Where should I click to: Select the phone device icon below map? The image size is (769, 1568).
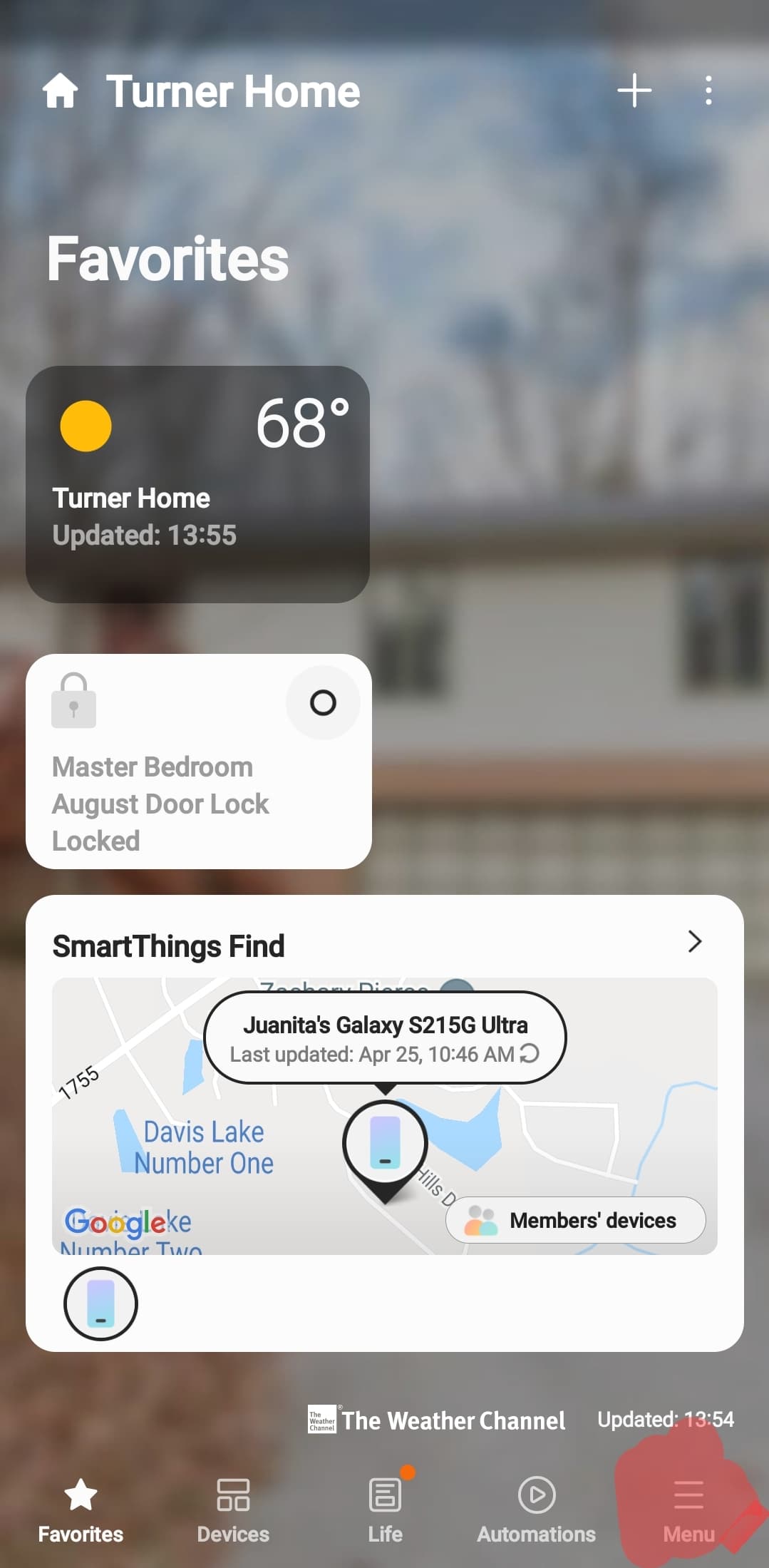pyautogui.click(x=100, y=1303)
